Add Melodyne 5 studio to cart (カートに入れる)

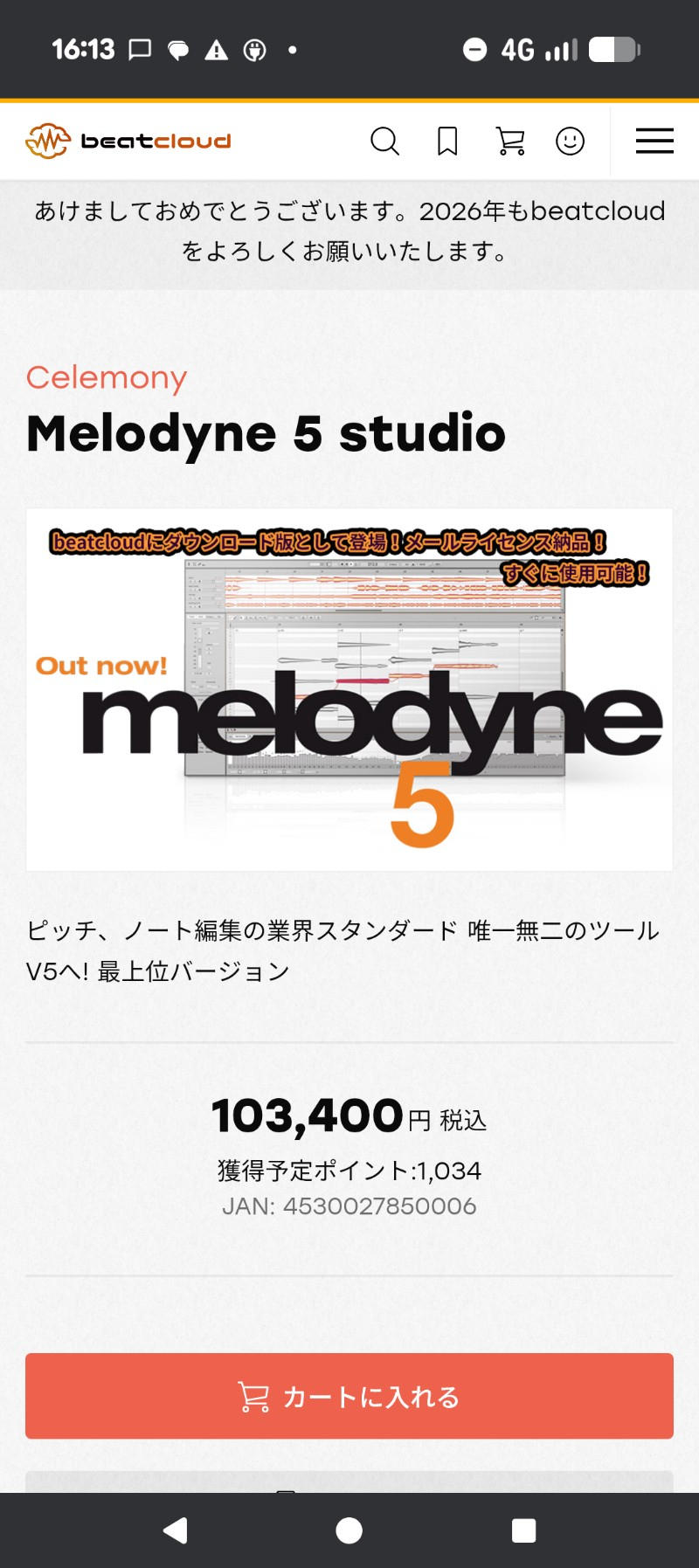(349, 1395)
